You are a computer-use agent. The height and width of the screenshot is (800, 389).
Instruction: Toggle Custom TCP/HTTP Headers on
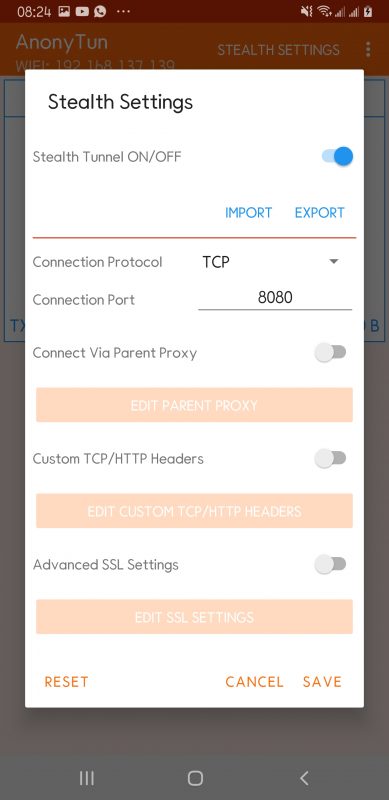(331, 459)
